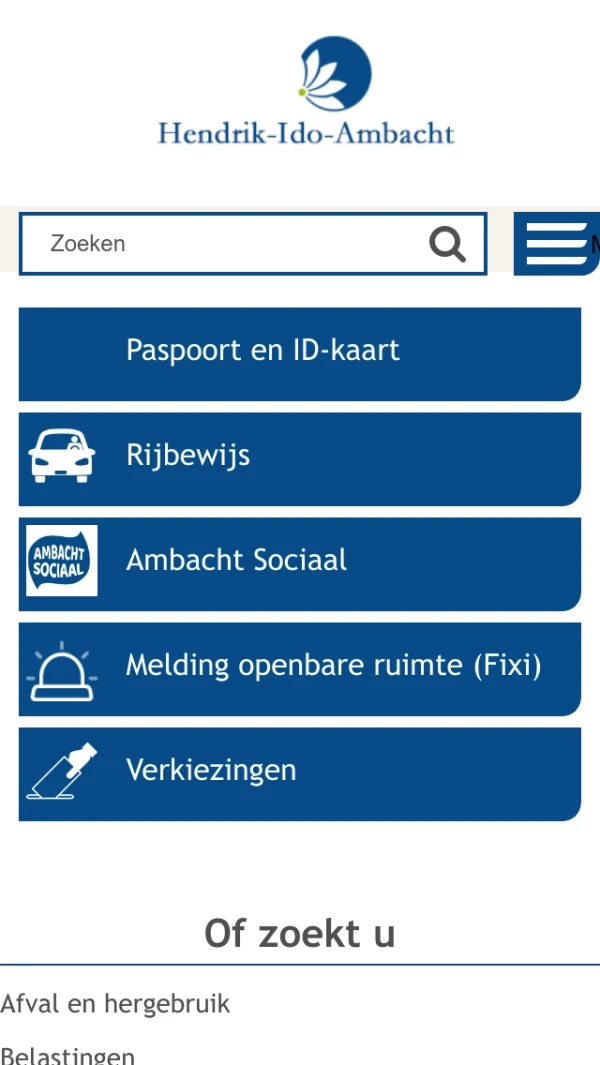Open Paspoort en ID-kaart

pos(299,351)
